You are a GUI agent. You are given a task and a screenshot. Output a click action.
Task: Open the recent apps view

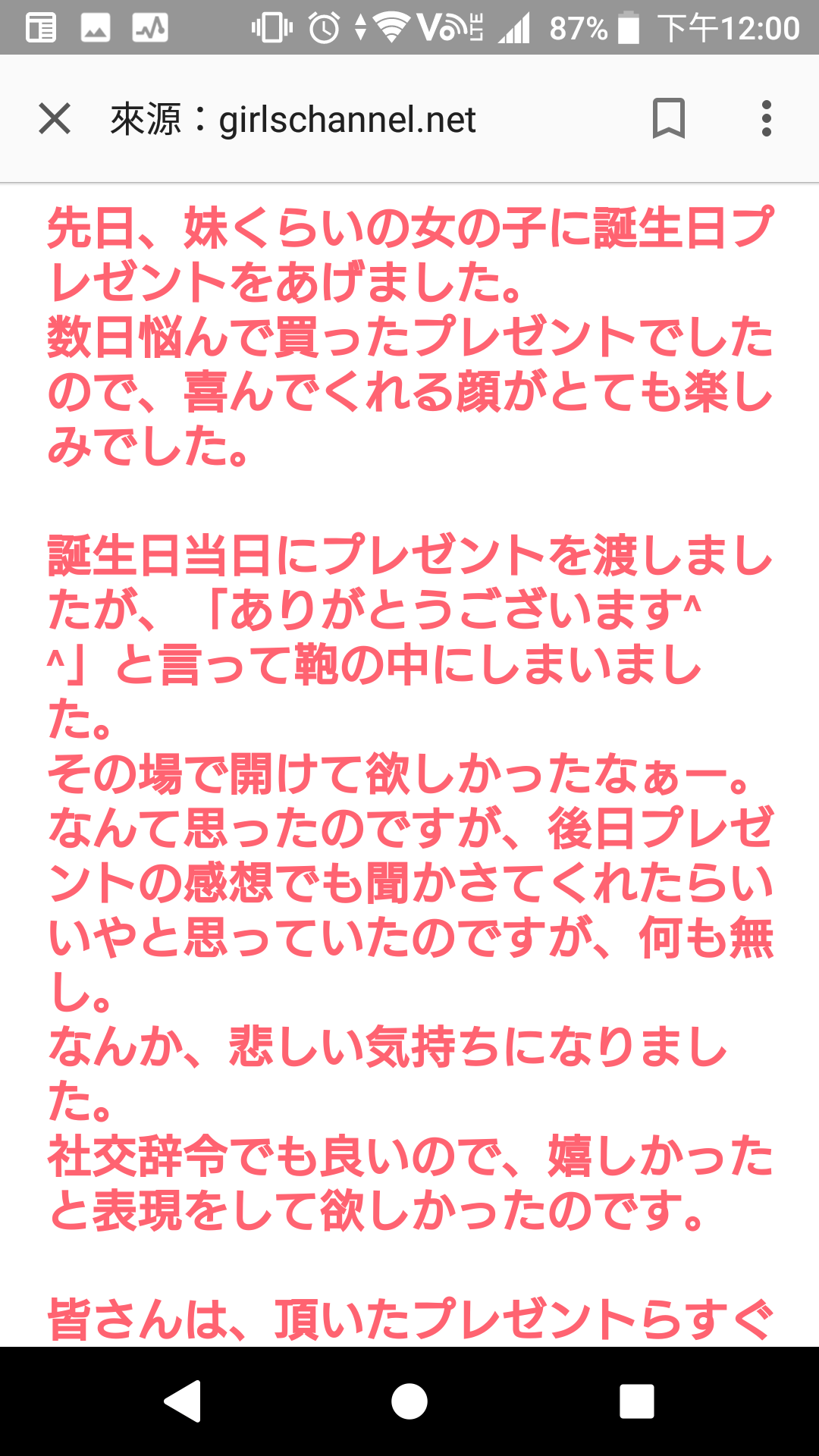point(636,1401)
